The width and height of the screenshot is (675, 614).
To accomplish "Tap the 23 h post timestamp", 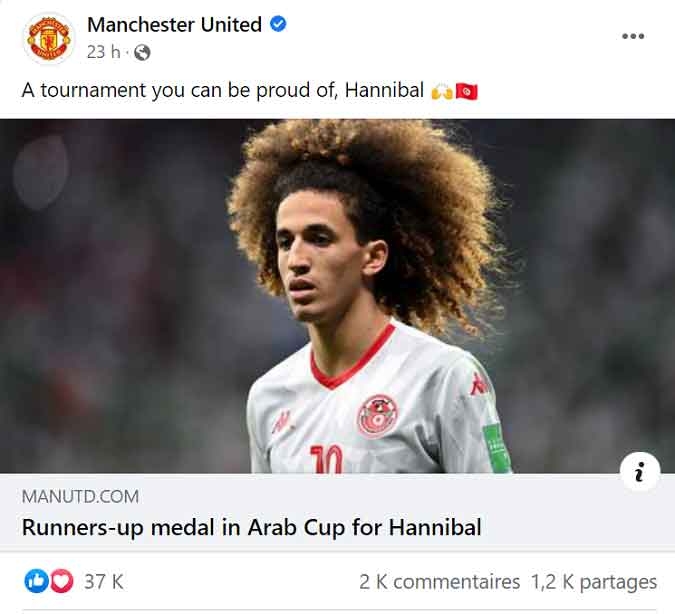I will click(103, 52).
